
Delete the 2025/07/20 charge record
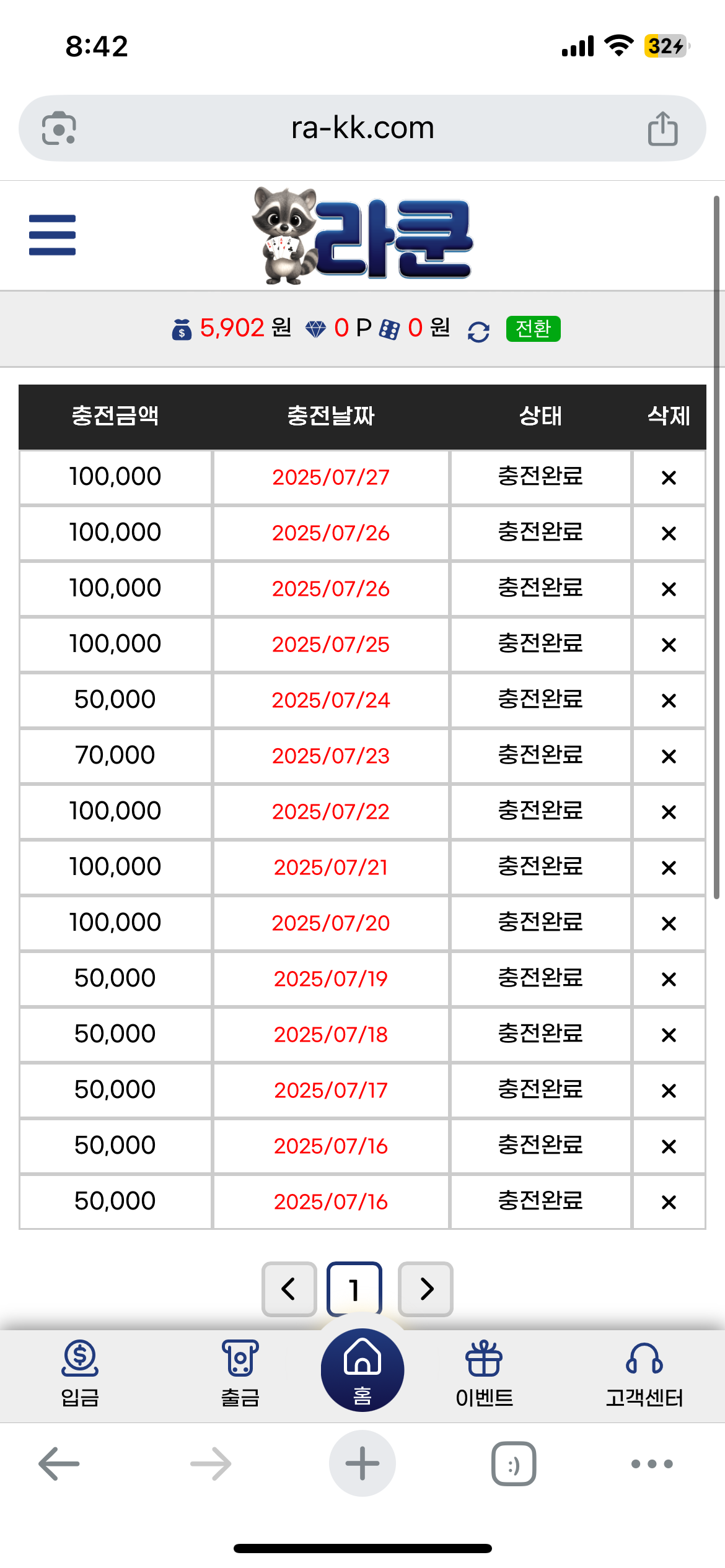coord(668,923)
